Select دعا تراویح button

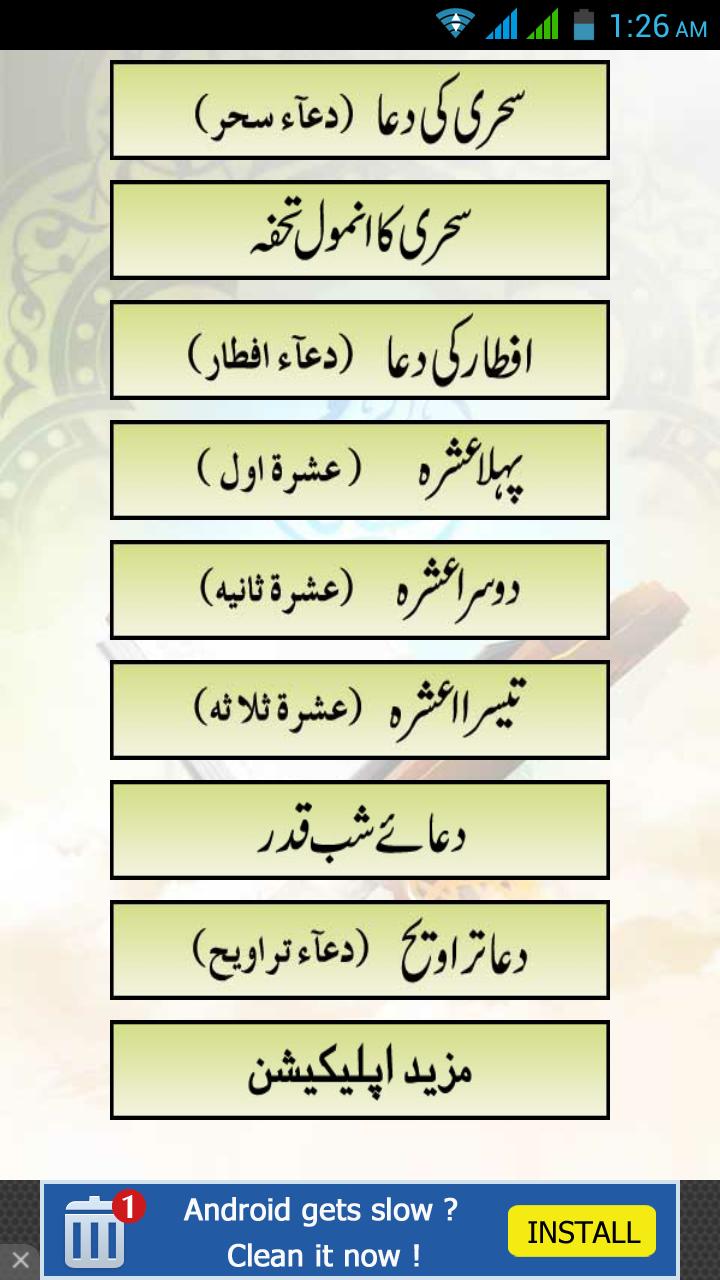point(360,950)
